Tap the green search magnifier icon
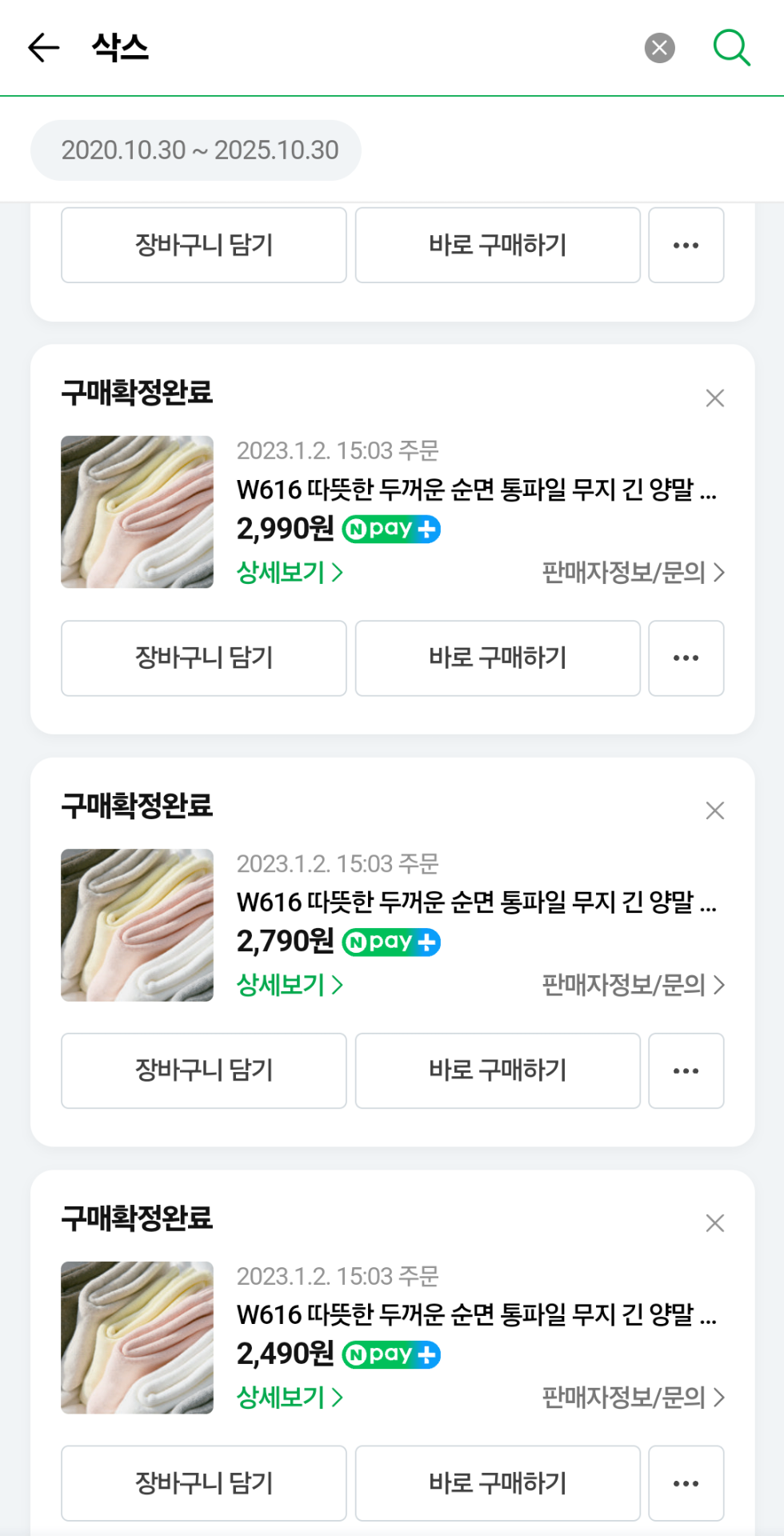The image size is (784, 1536). [x=731, y=48]
